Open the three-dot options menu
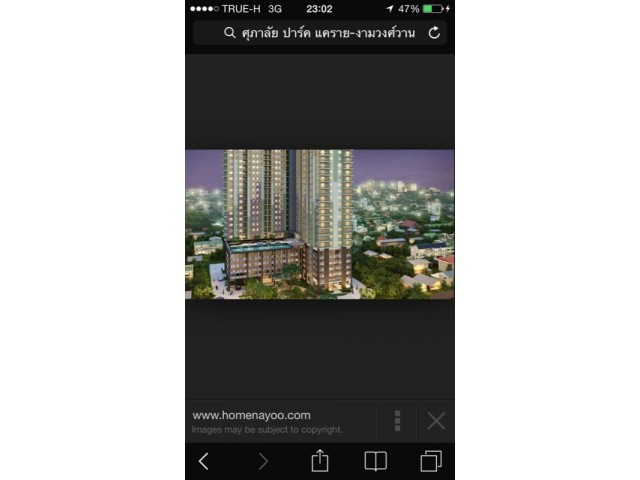640x480 pixels. 397,420
